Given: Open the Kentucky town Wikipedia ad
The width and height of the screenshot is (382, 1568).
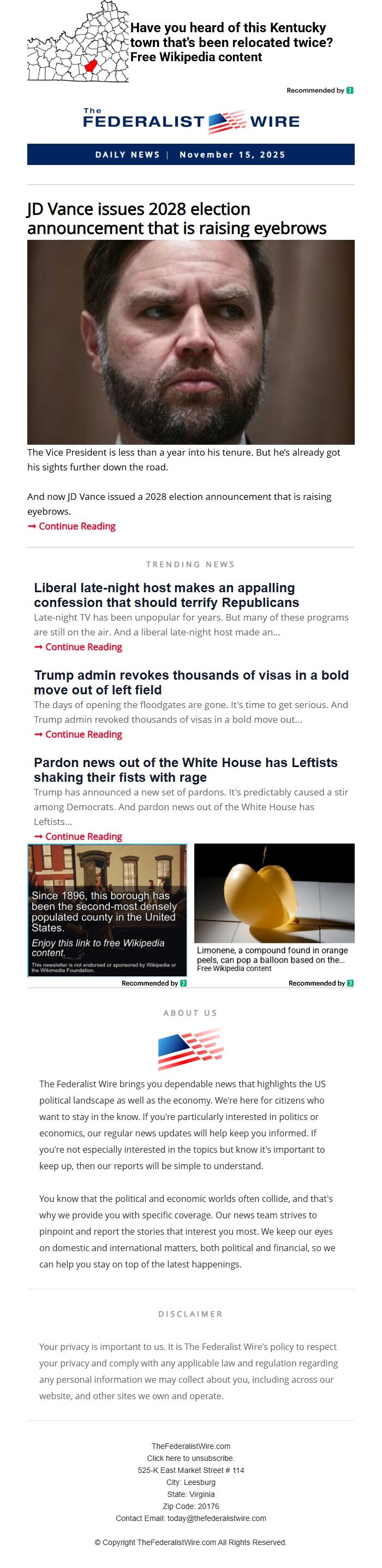Looking at the screenshot, I should coord(231,43).
